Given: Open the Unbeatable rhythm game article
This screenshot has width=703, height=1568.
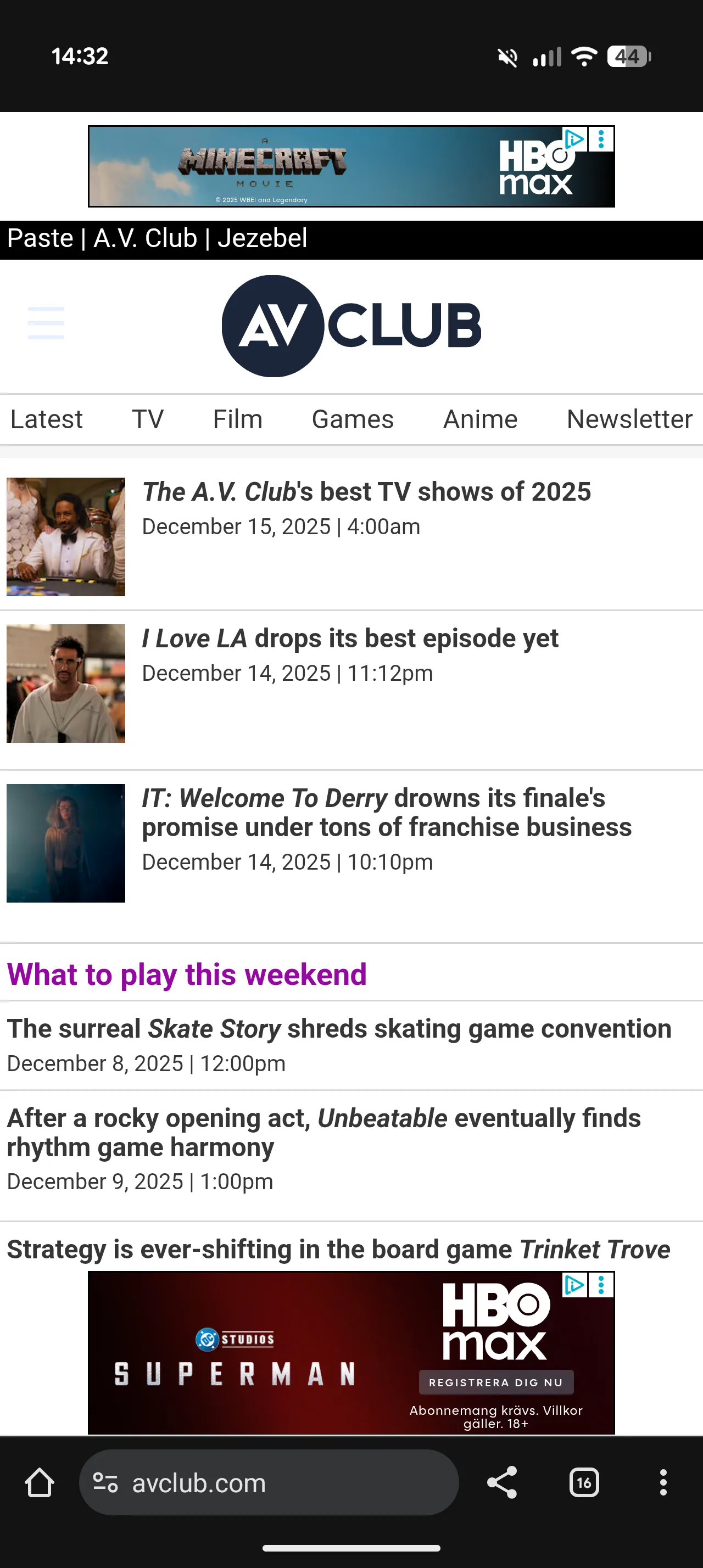Looking at the screenshot, I should 323,1132.
